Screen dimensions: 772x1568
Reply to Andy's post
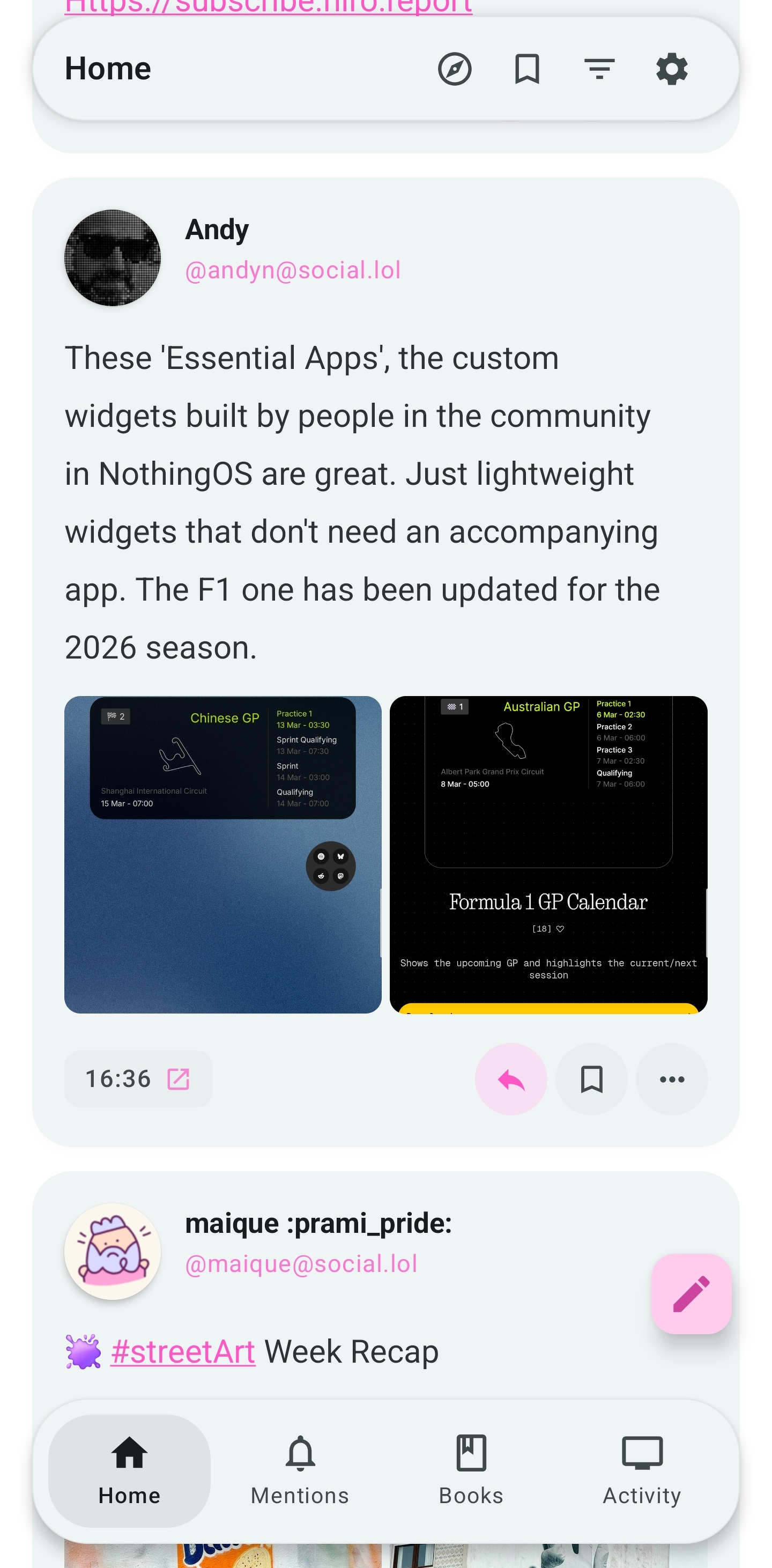pos(510,1079)
